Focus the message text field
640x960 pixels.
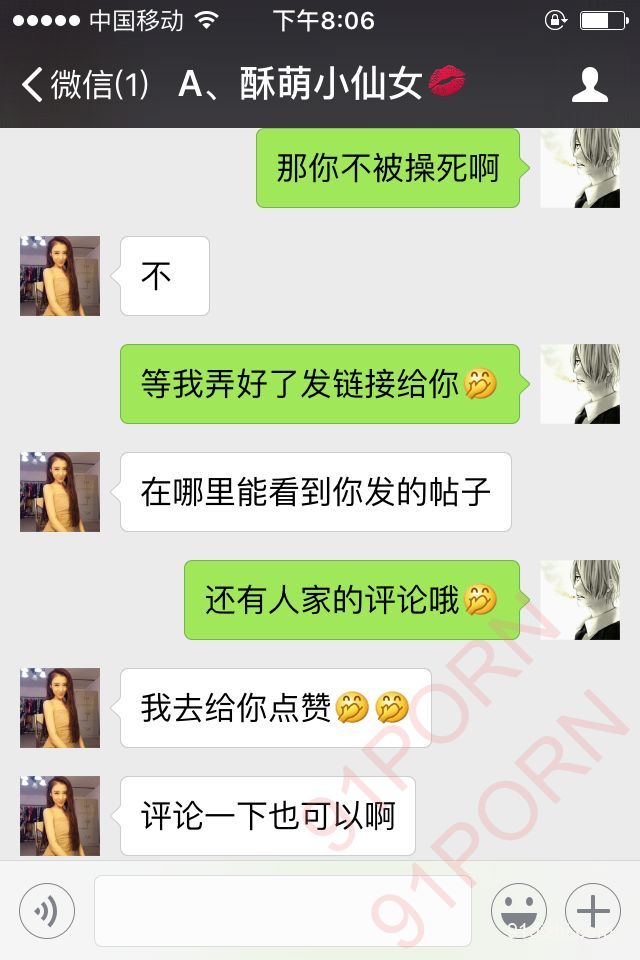[x=282, y=911]
